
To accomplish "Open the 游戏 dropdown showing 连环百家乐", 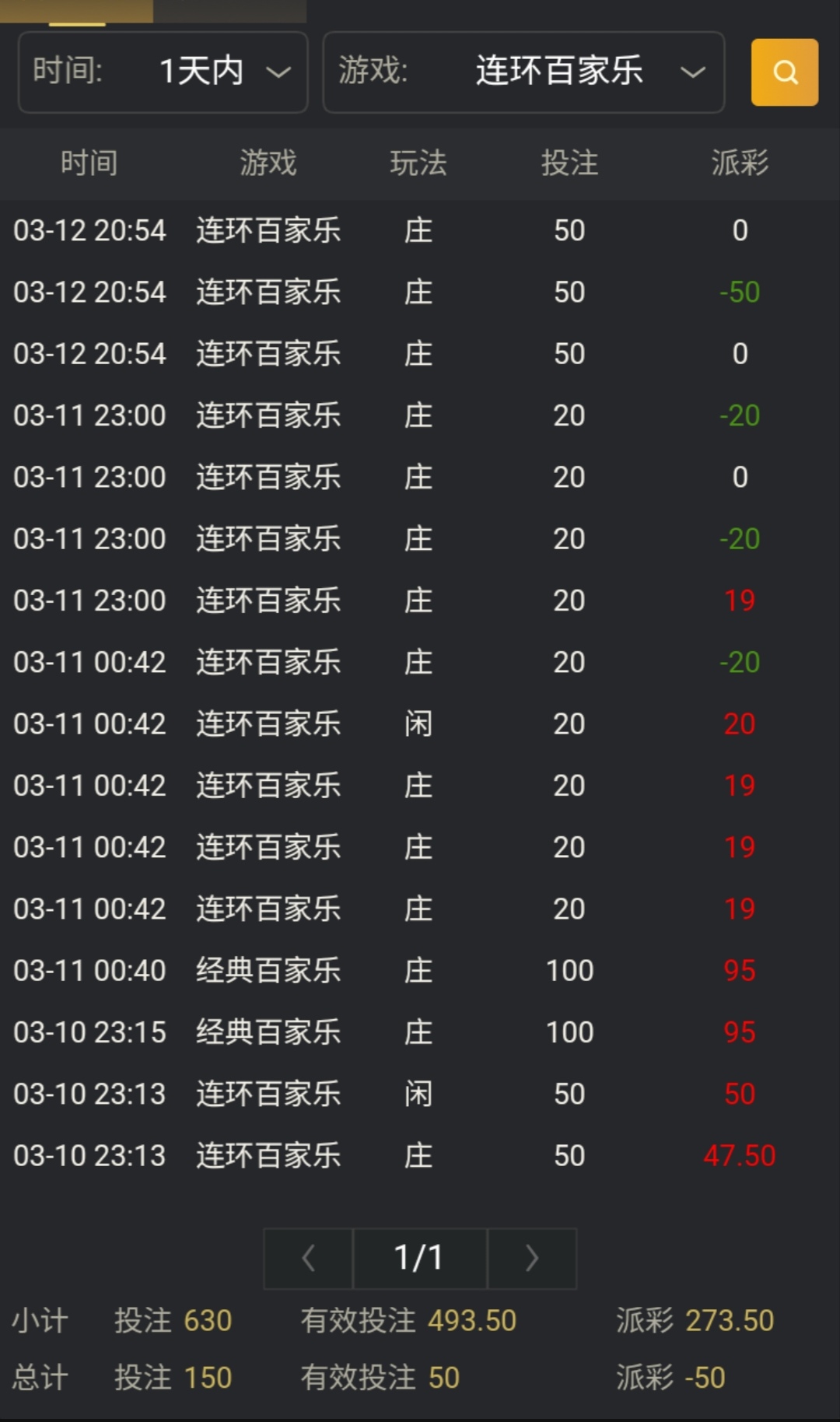I will tap(523, 72).
